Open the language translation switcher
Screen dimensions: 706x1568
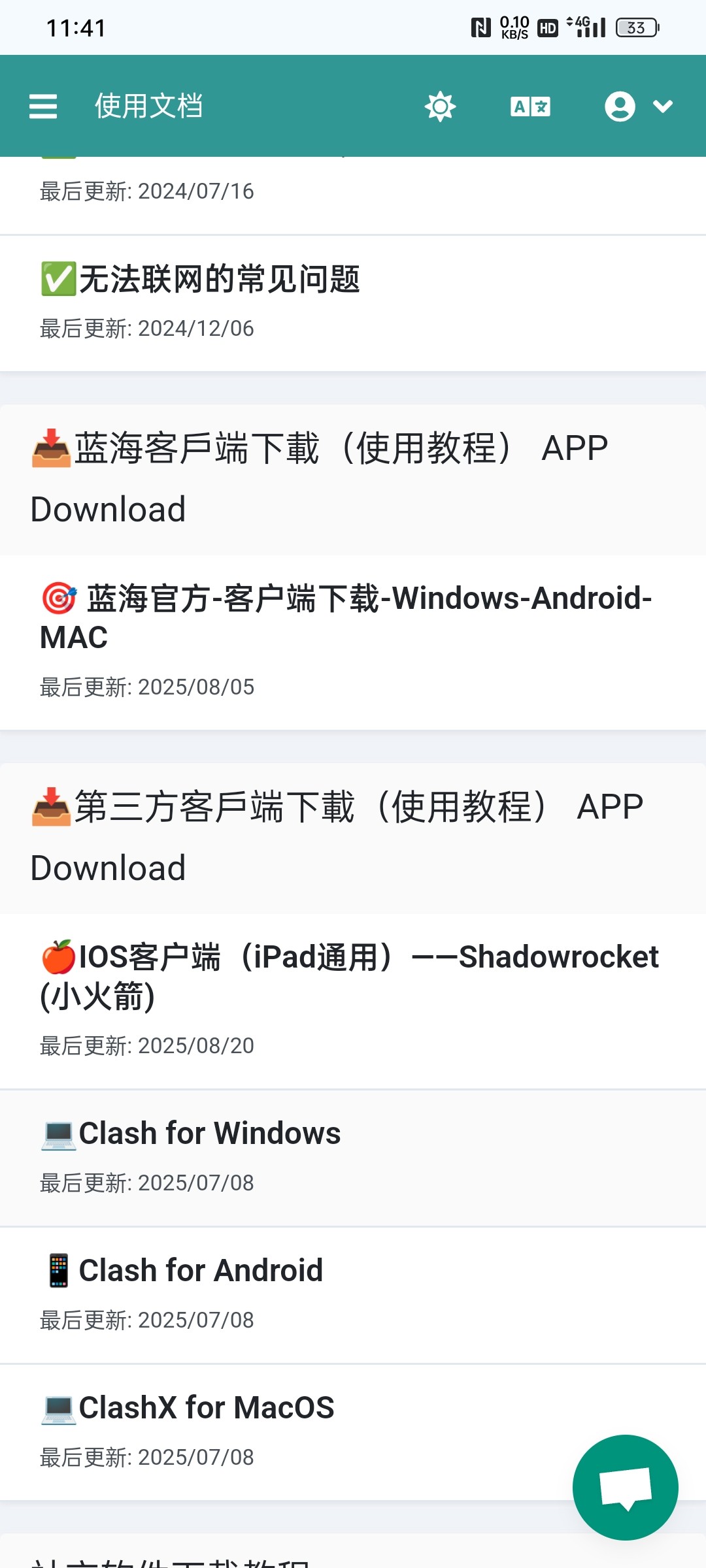tap(530, 105)
